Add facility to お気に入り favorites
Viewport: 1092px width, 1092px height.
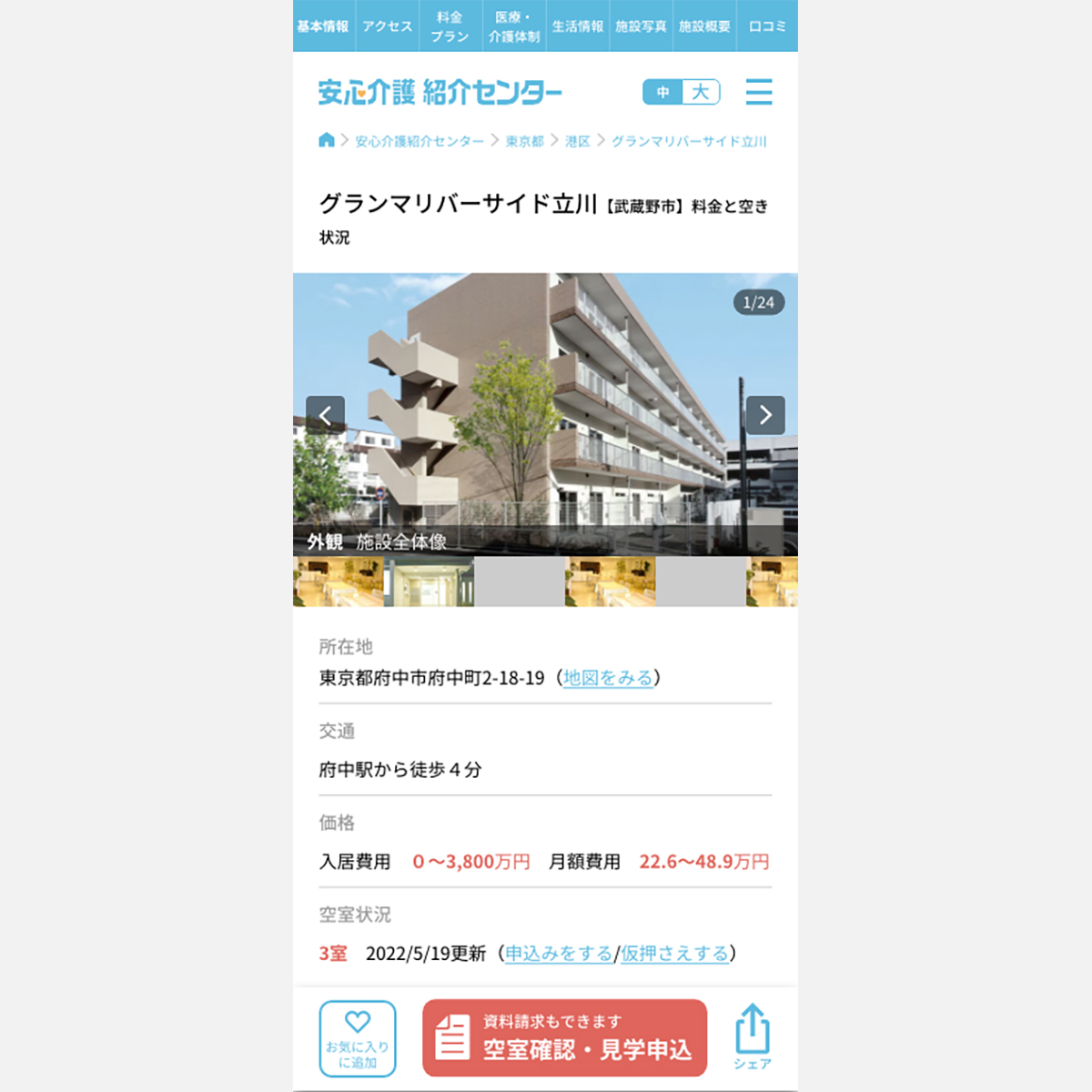358,1038
